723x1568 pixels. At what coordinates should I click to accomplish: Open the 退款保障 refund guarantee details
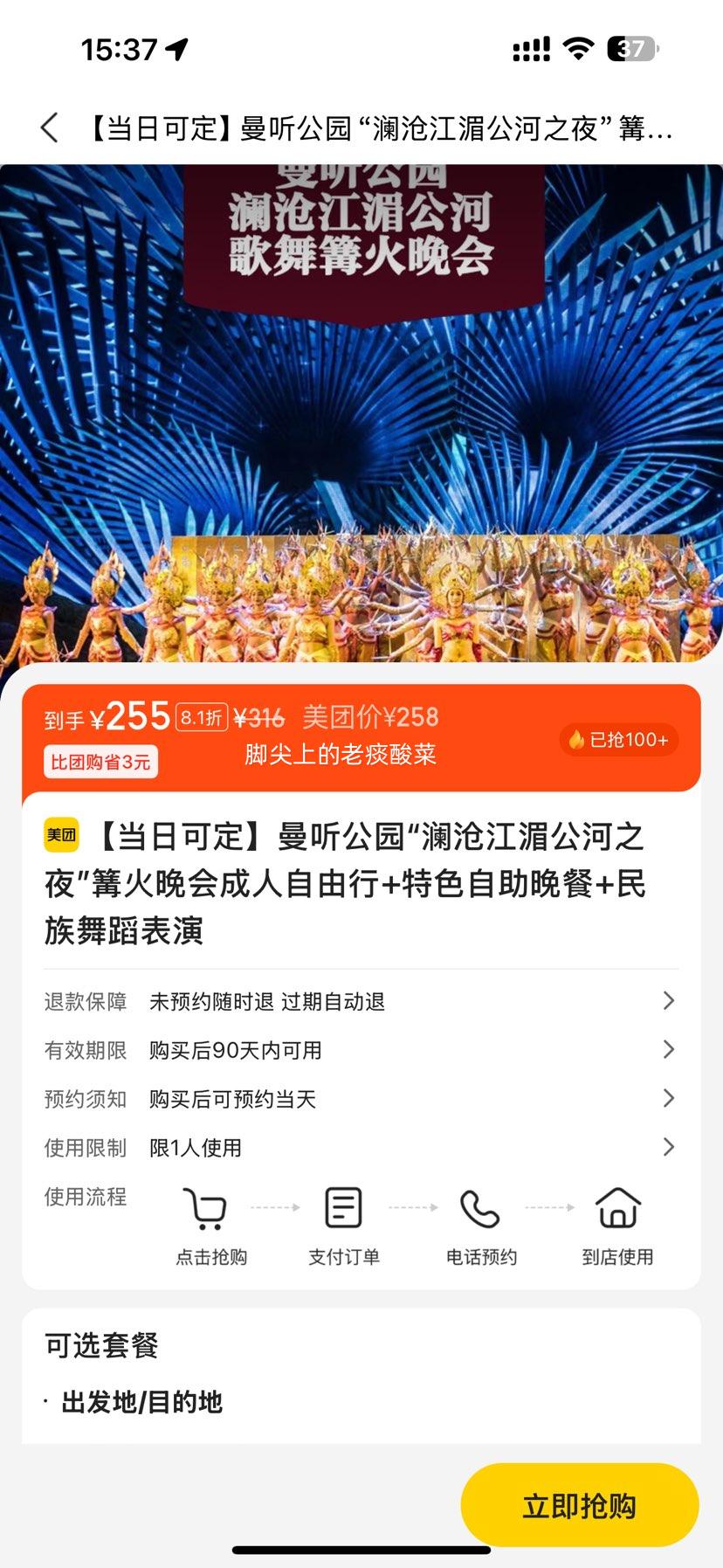click(361, 1001)
